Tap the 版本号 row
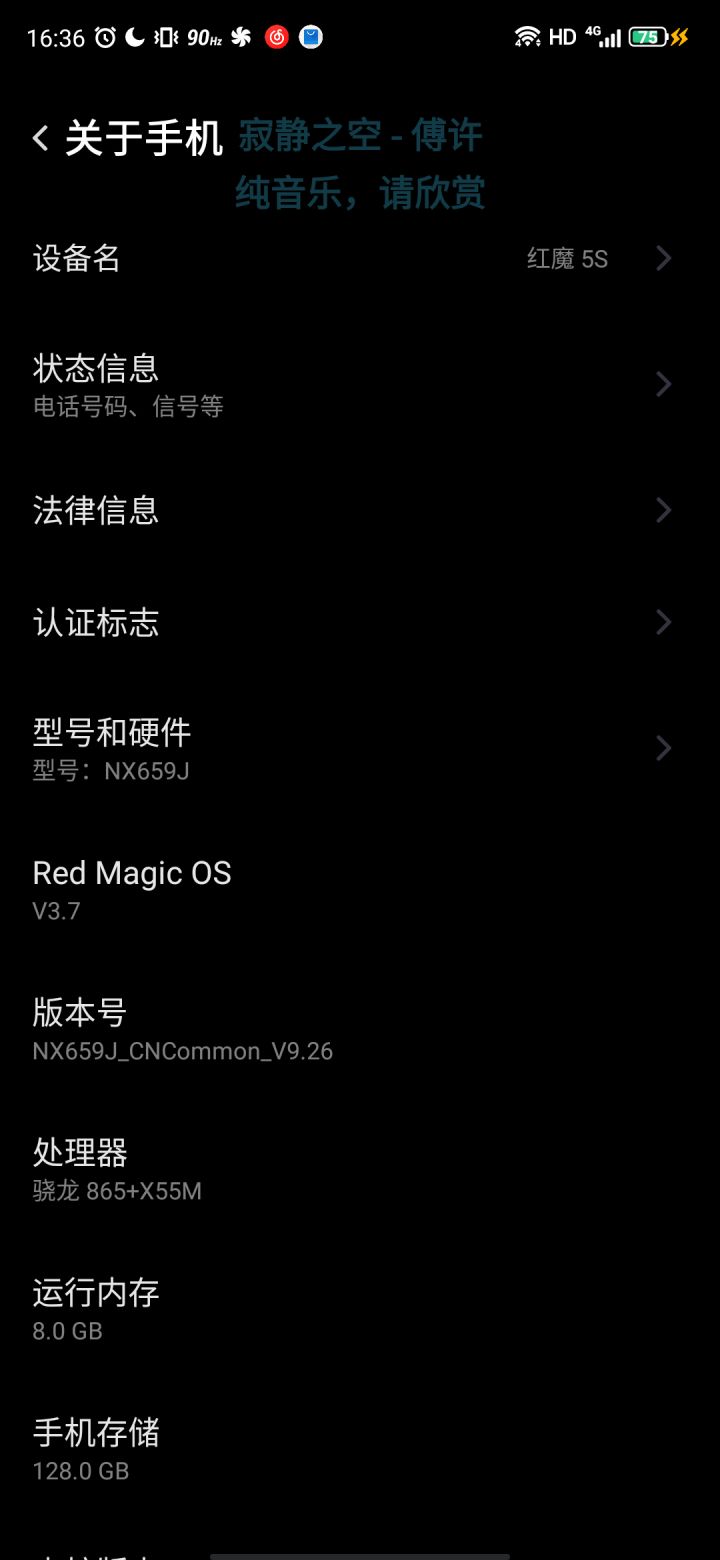Image resolution: width=720 pixels, height=1560 pixels. 360,1028
